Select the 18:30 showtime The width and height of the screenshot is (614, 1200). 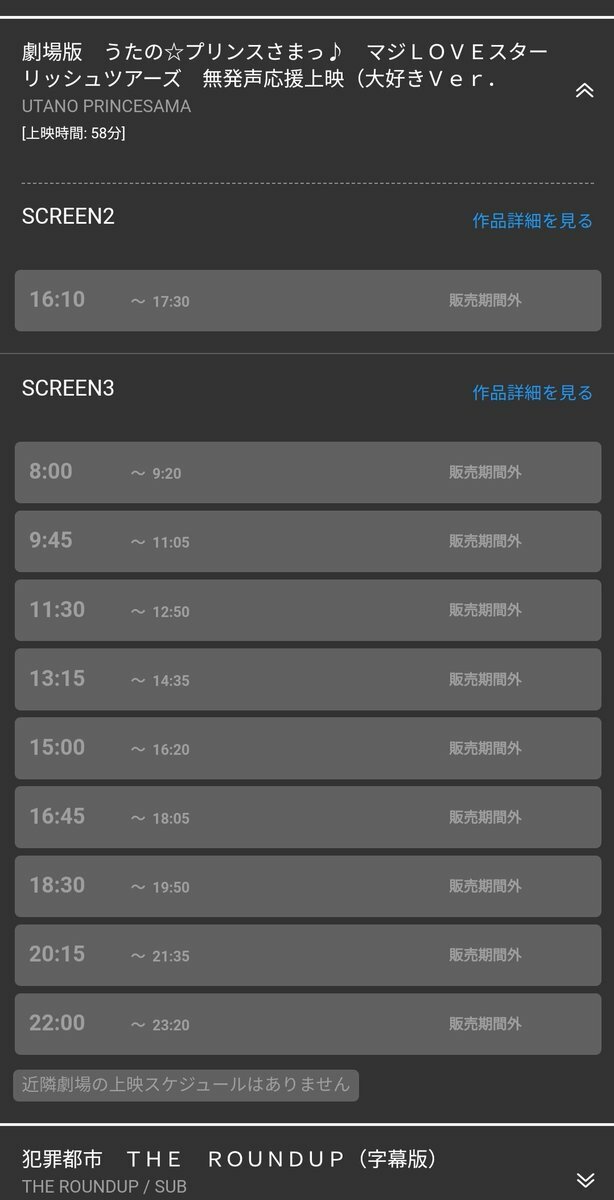tap(307, 886)
